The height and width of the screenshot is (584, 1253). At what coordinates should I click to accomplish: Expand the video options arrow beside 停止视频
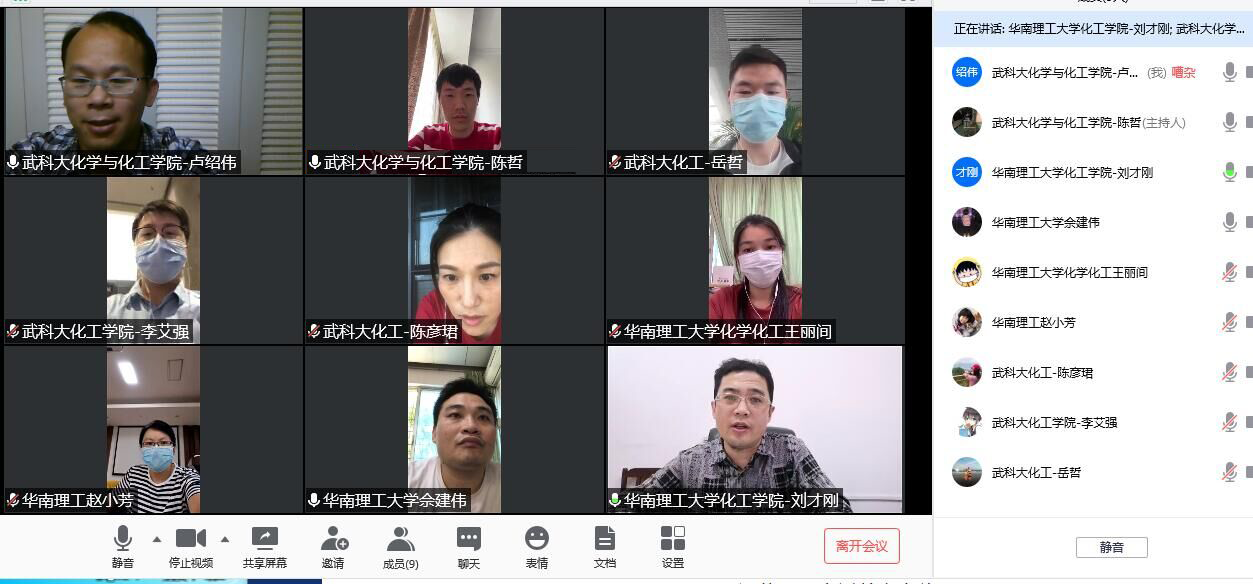click(225, 539)
